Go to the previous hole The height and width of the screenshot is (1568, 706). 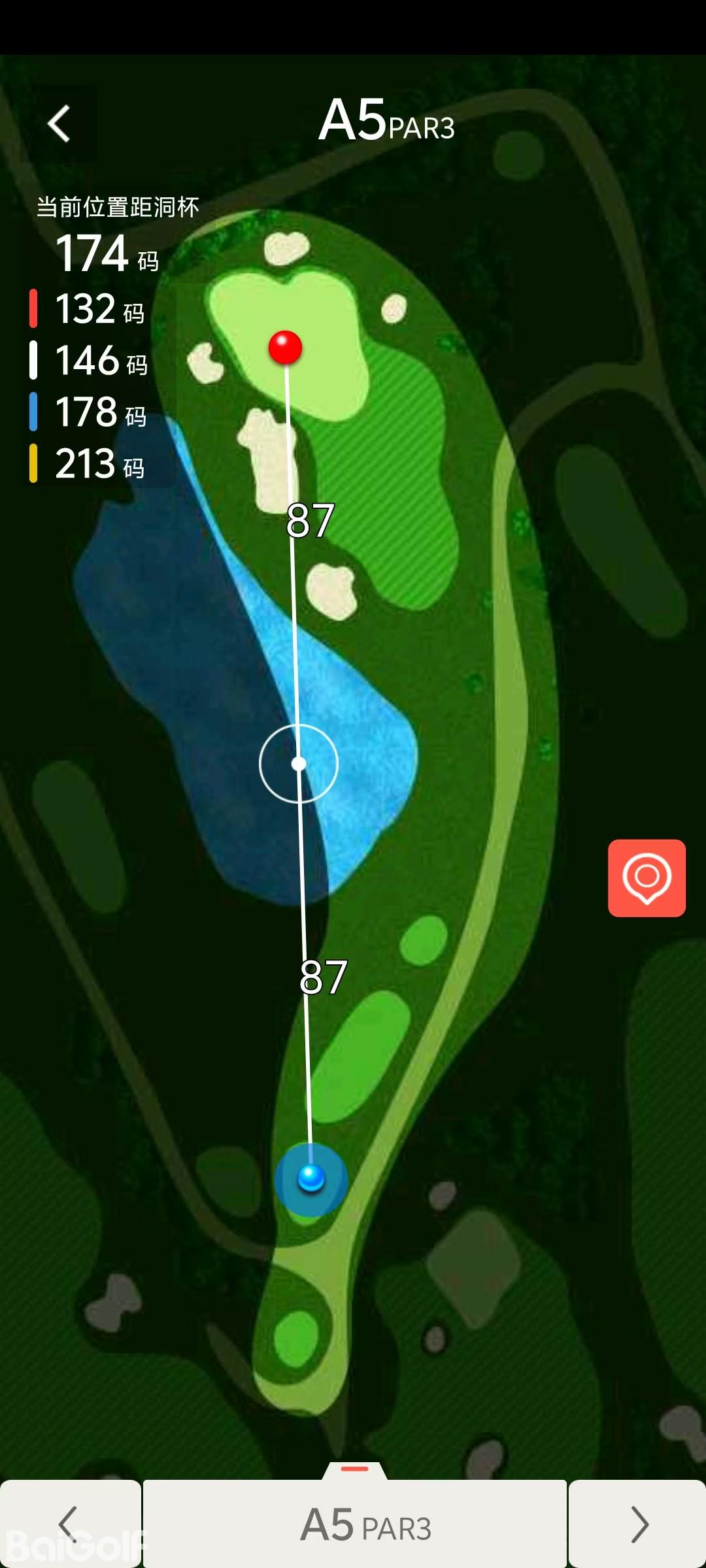69,1524
